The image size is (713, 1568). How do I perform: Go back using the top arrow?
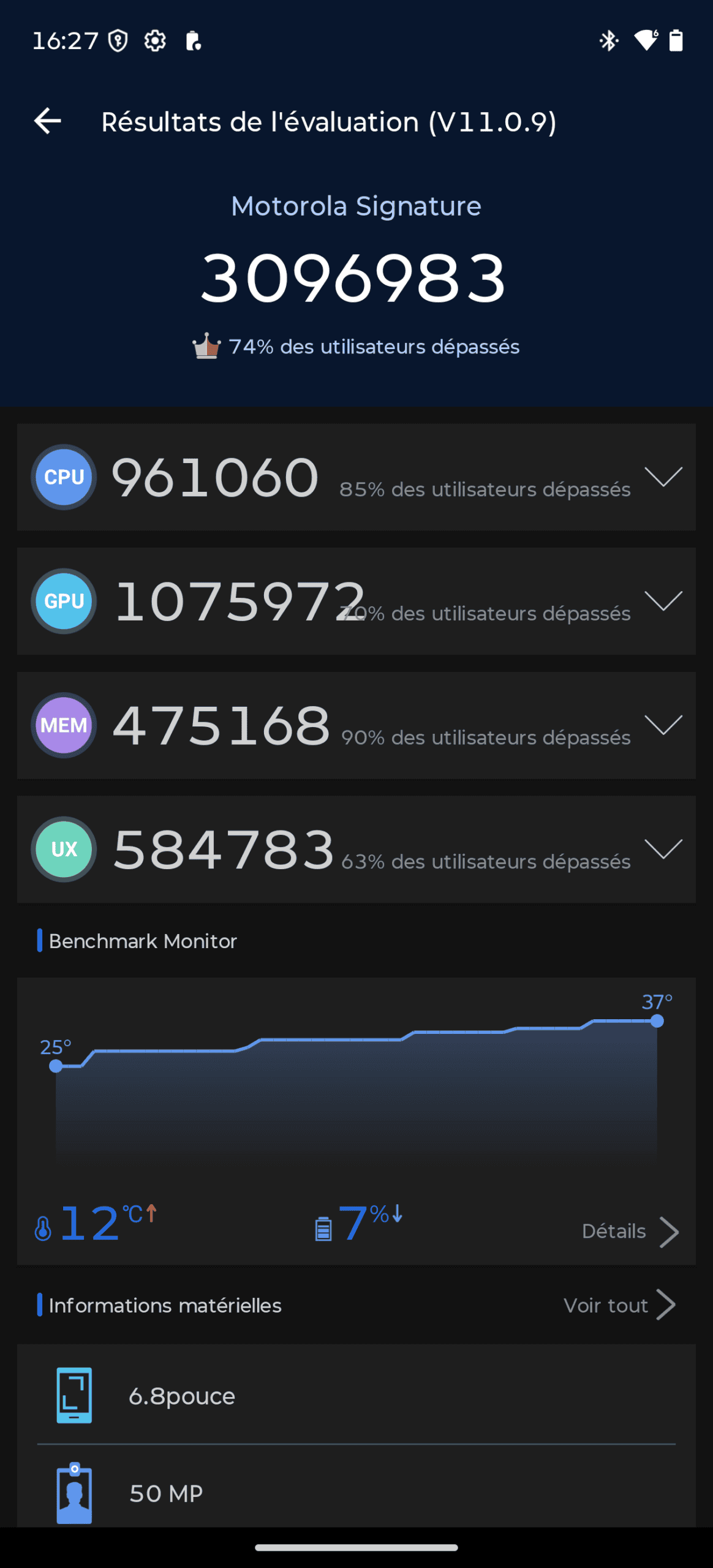pos(48,121)
